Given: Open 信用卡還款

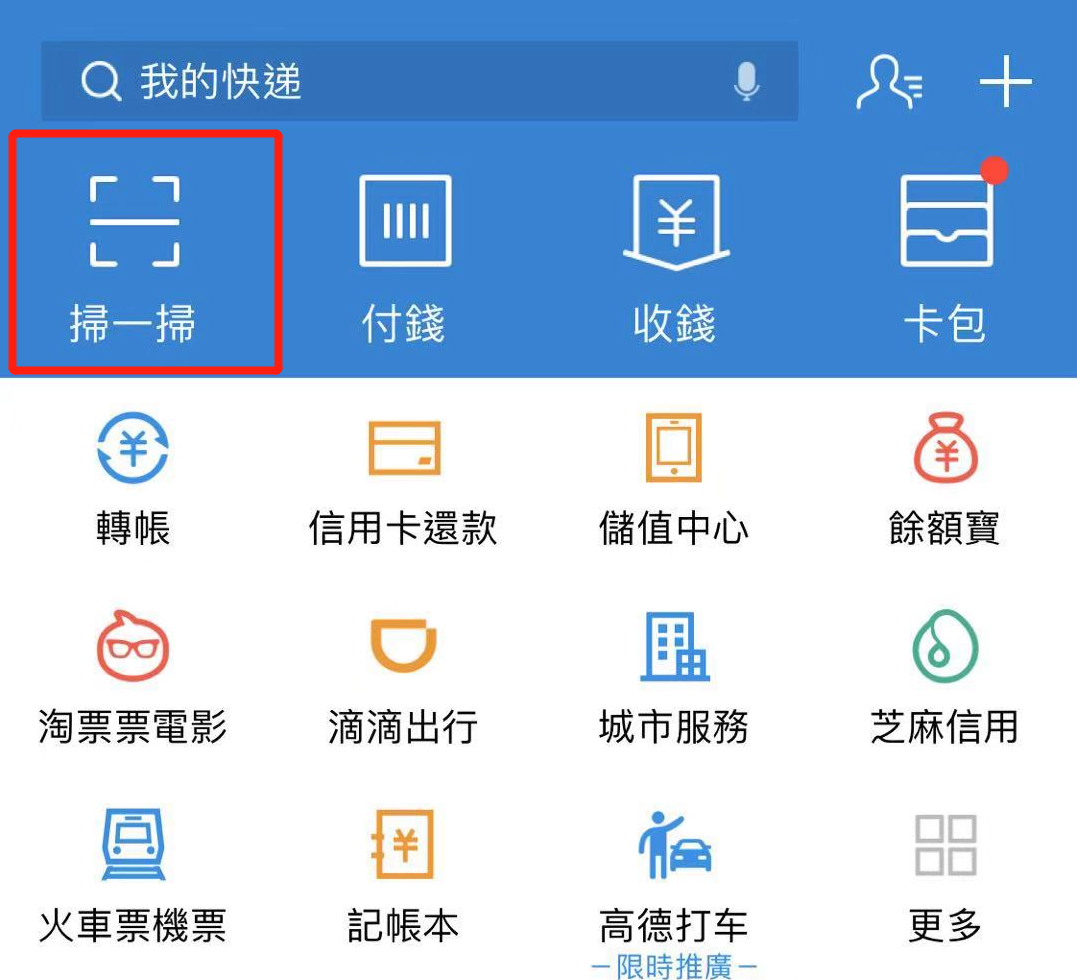Looking at the screenshot, I should [x=404, y=480].
